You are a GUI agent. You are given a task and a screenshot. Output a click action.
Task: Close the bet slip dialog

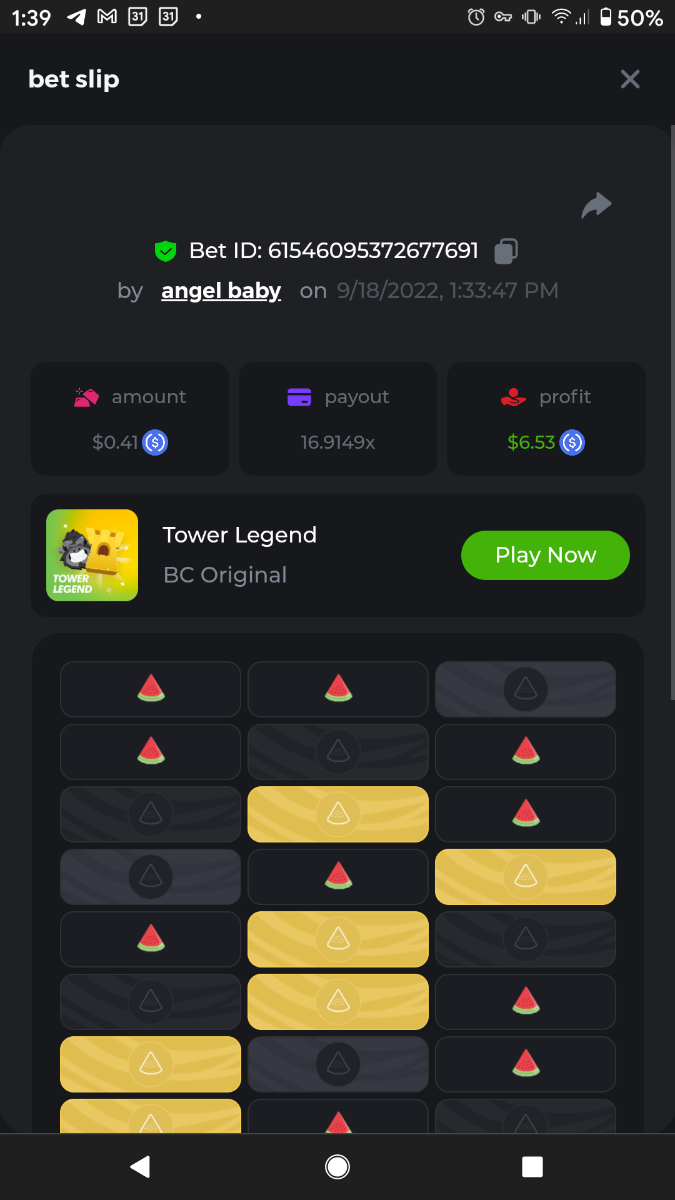click(x=629, y=79)
